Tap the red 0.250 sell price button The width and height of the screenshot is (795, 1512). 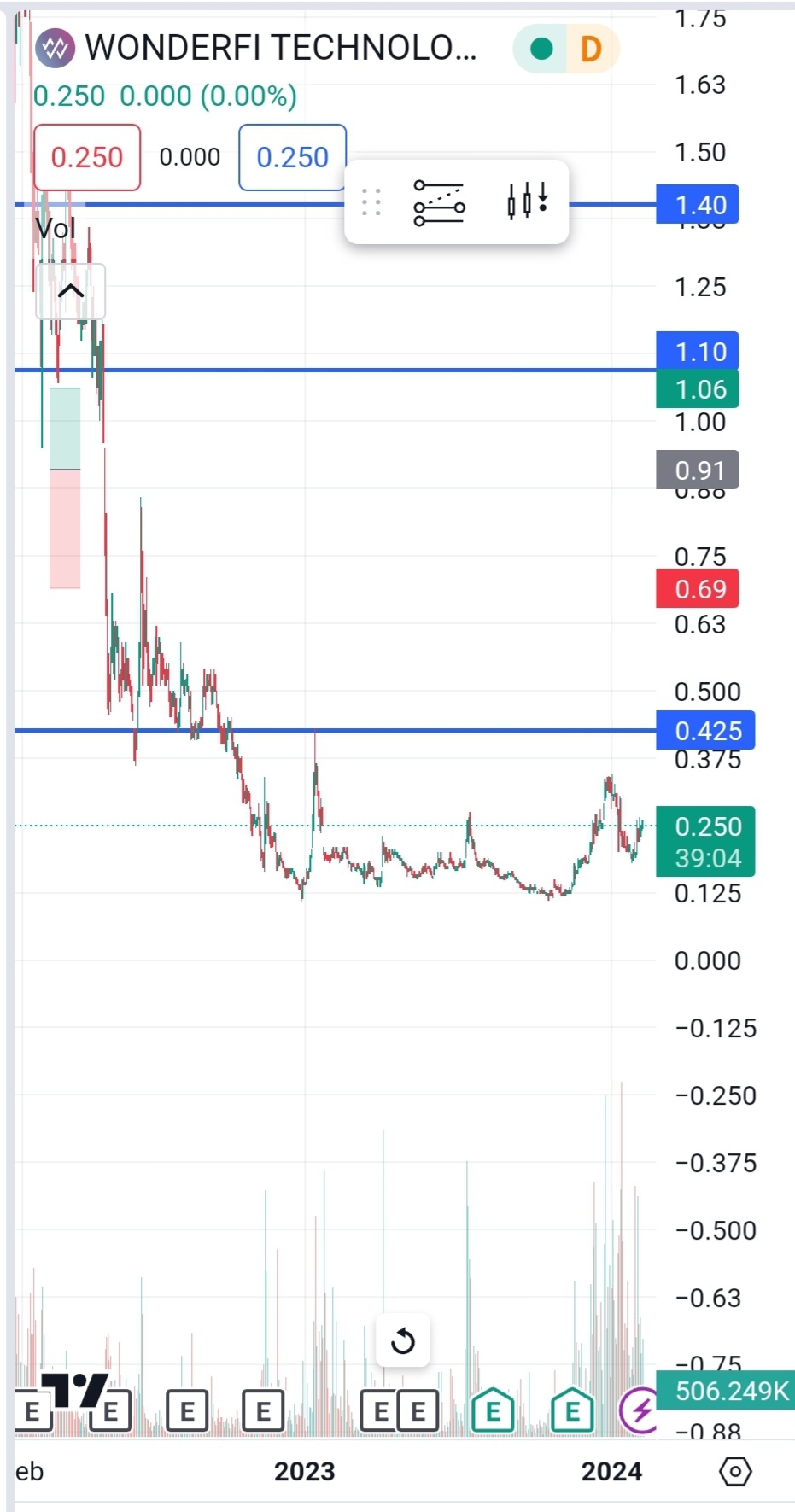click(87, 157)
